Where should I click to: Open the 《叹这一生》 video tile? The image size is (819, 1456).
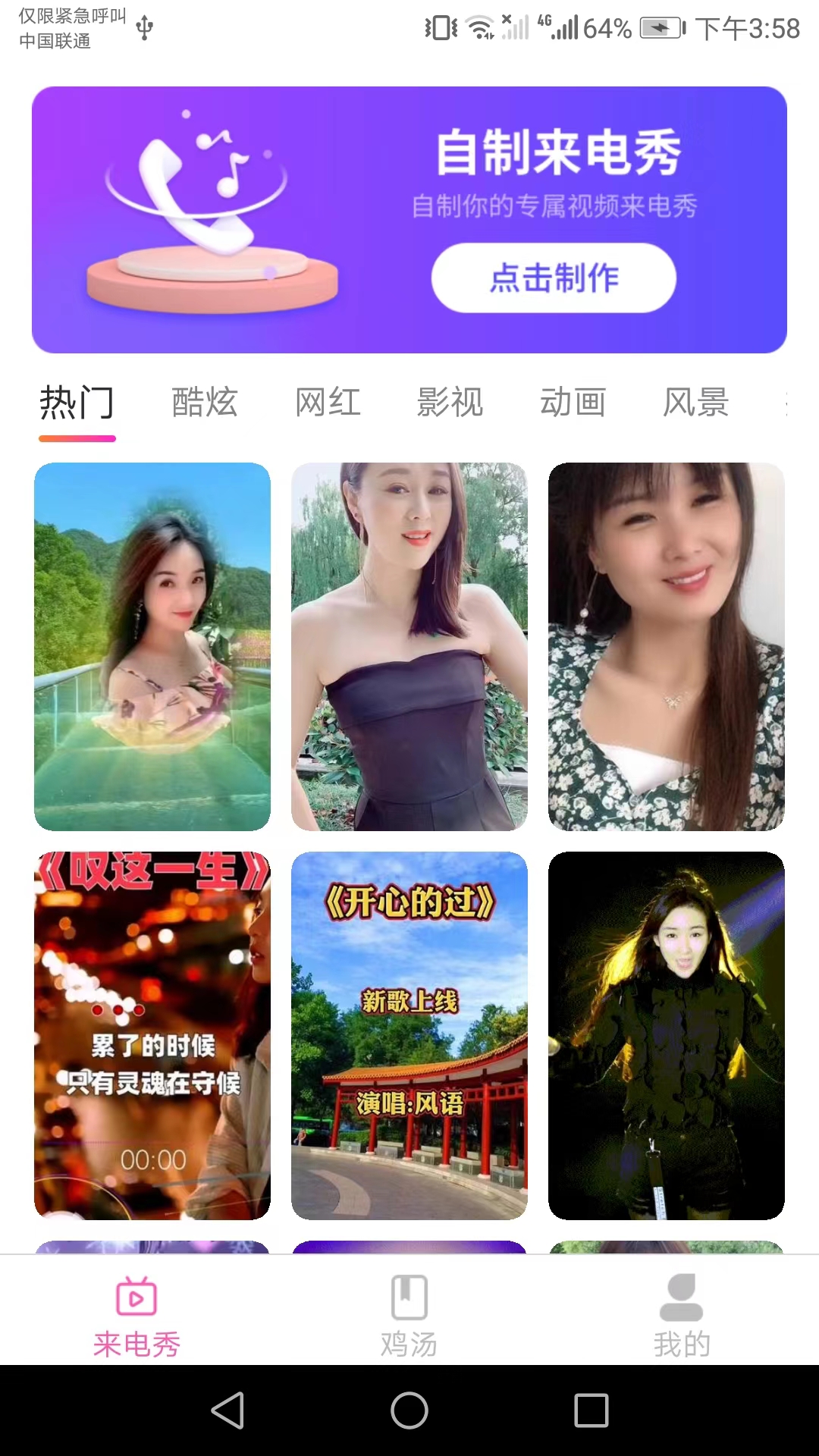point(152,1035)
